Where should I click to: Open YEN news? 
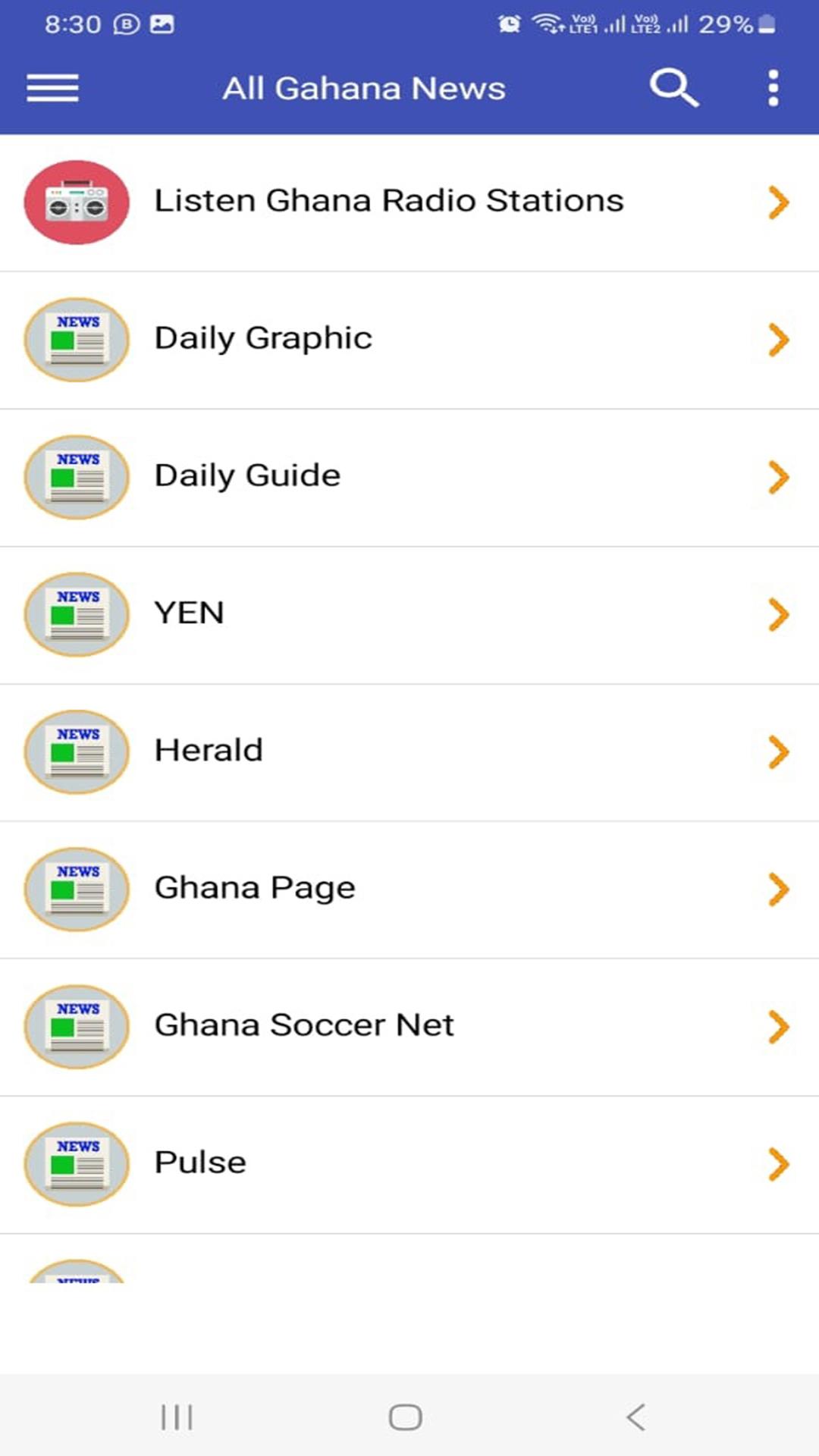[x=409, y=614]
